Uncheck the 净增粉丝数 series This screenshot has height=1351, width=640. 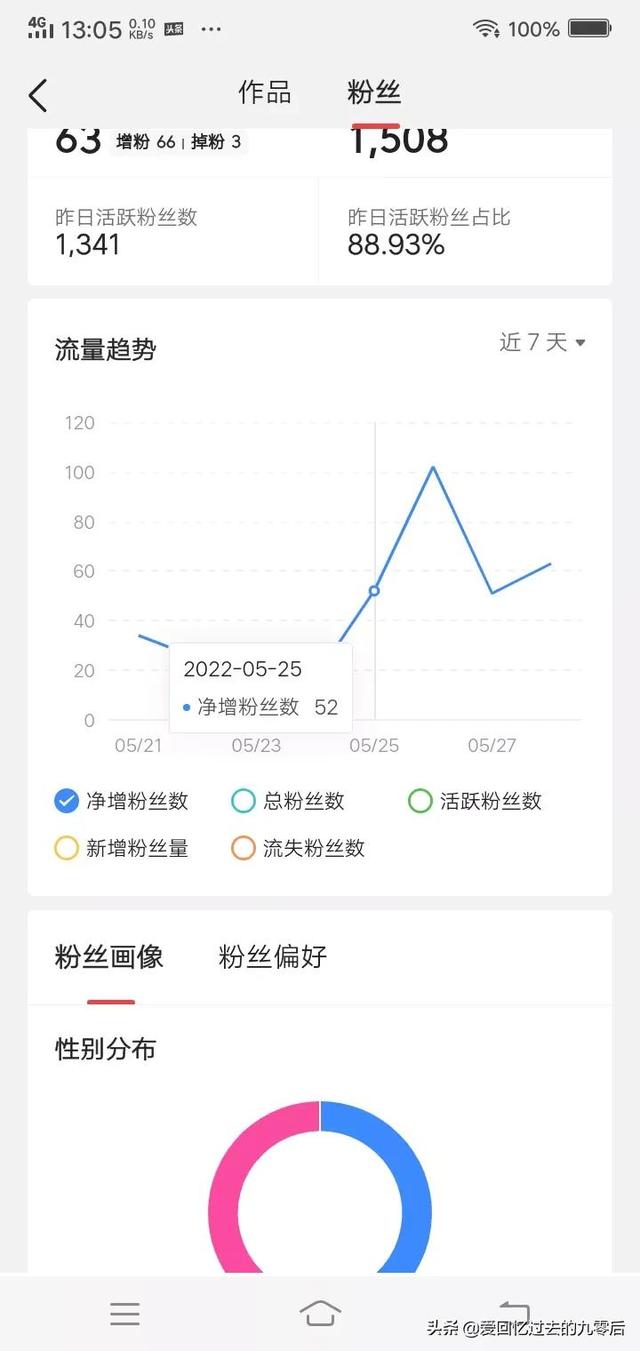(67, 801)
